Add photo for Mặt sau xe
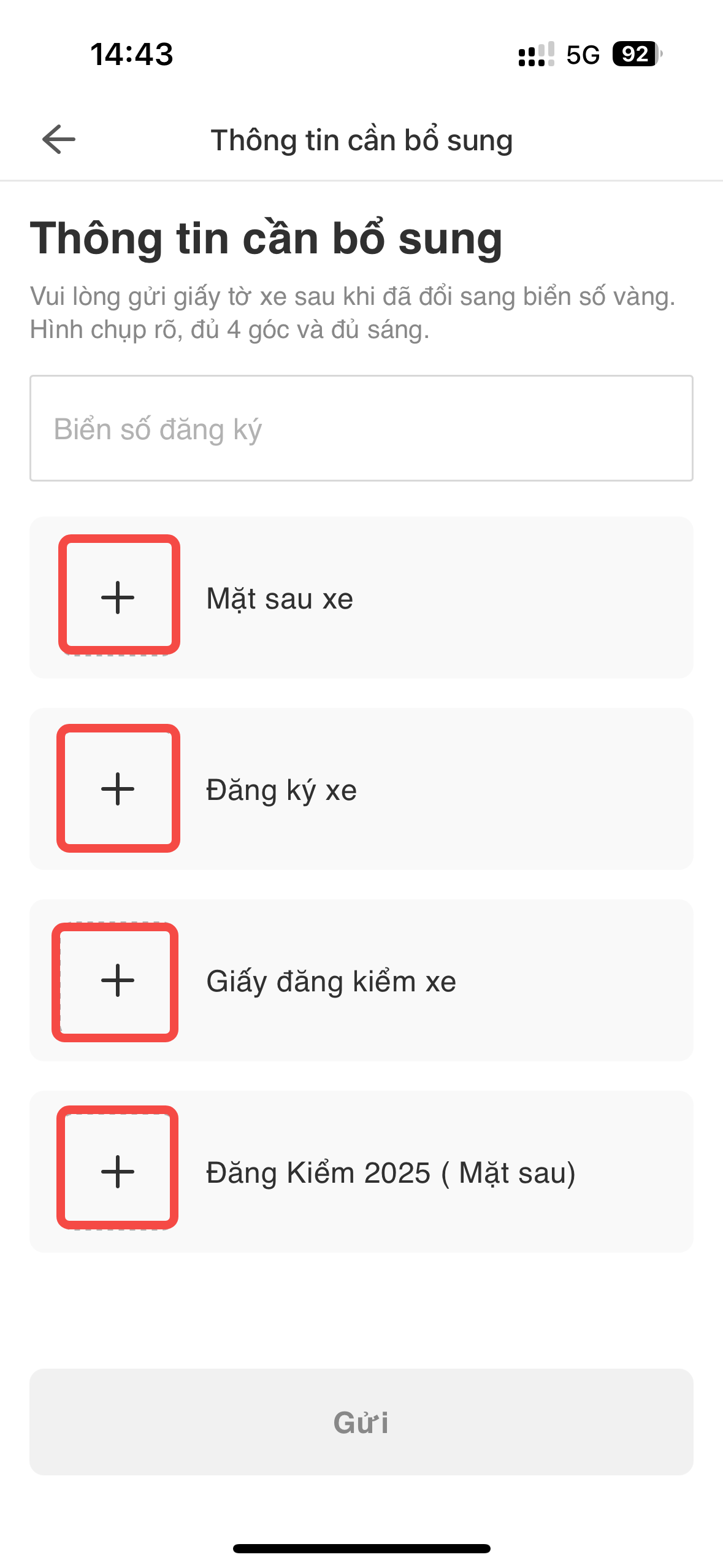 coord(118,597)
